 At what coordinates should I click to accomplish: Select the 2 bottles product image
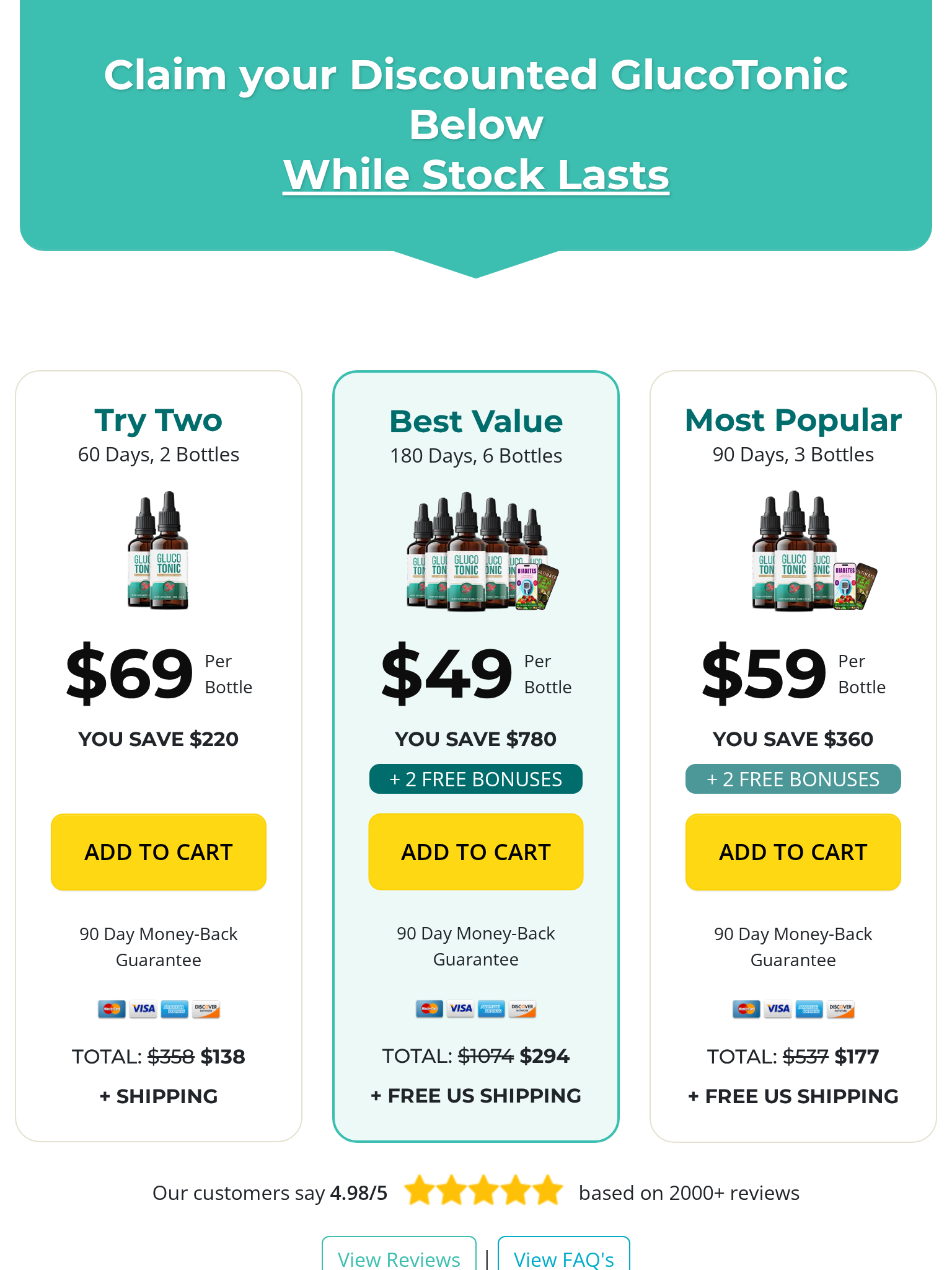(x=158, y=551)
